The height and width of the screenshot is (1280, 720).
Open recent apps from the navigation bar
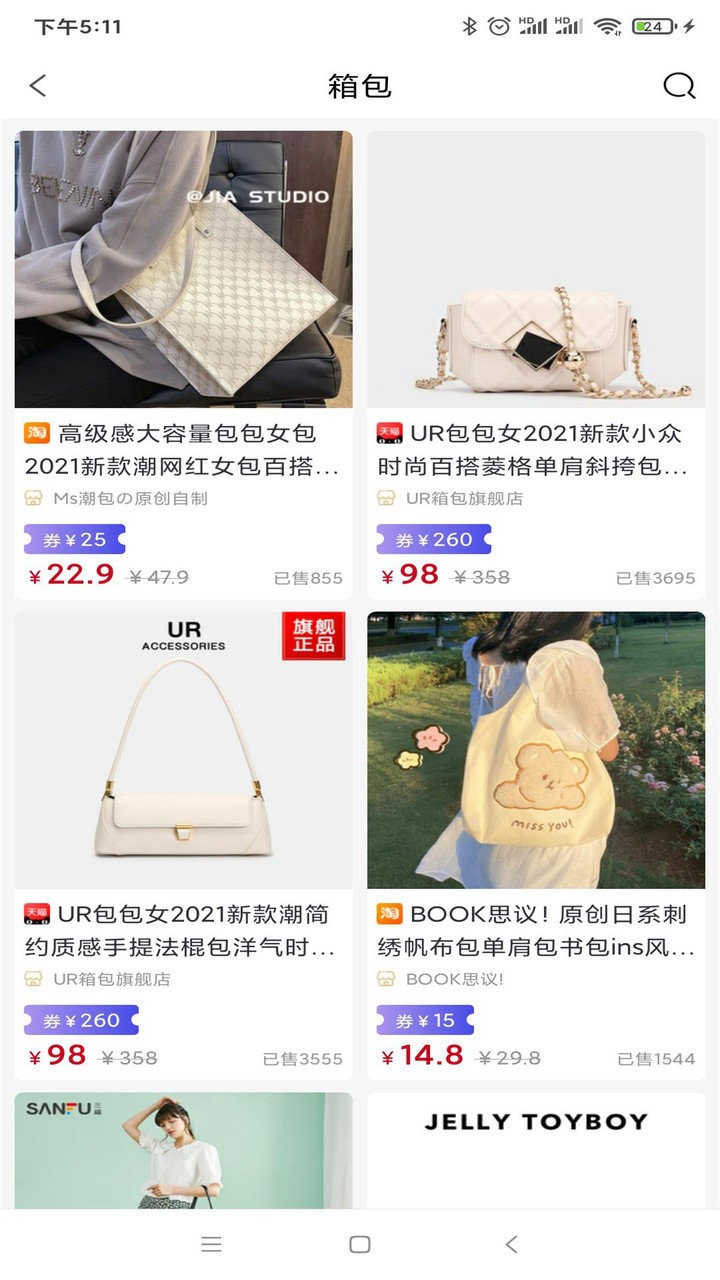[x=211, y=1244]
